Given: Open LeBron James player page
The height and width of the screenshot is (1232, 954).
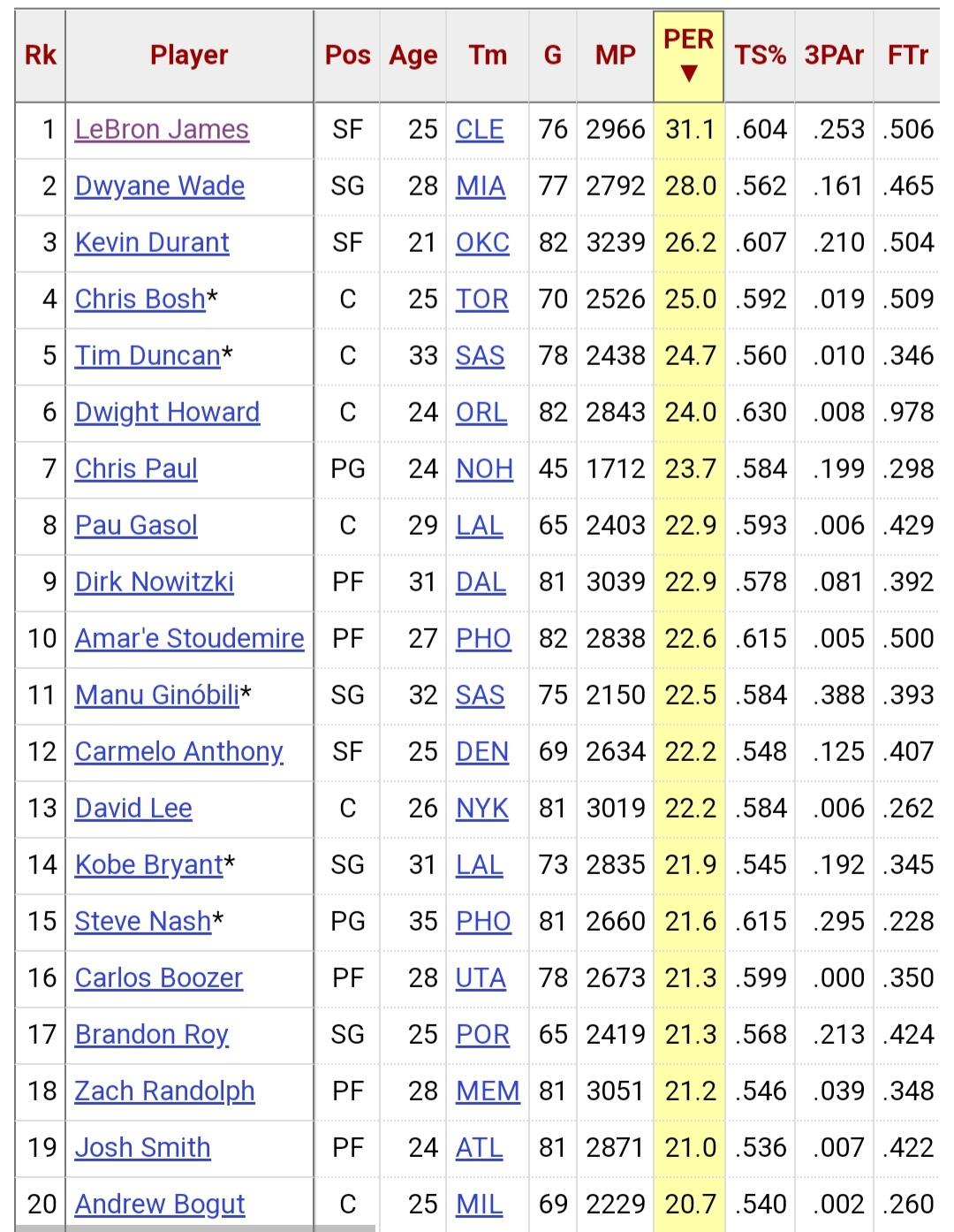Looking at the screenshot, I should click(x=162, y=130).
